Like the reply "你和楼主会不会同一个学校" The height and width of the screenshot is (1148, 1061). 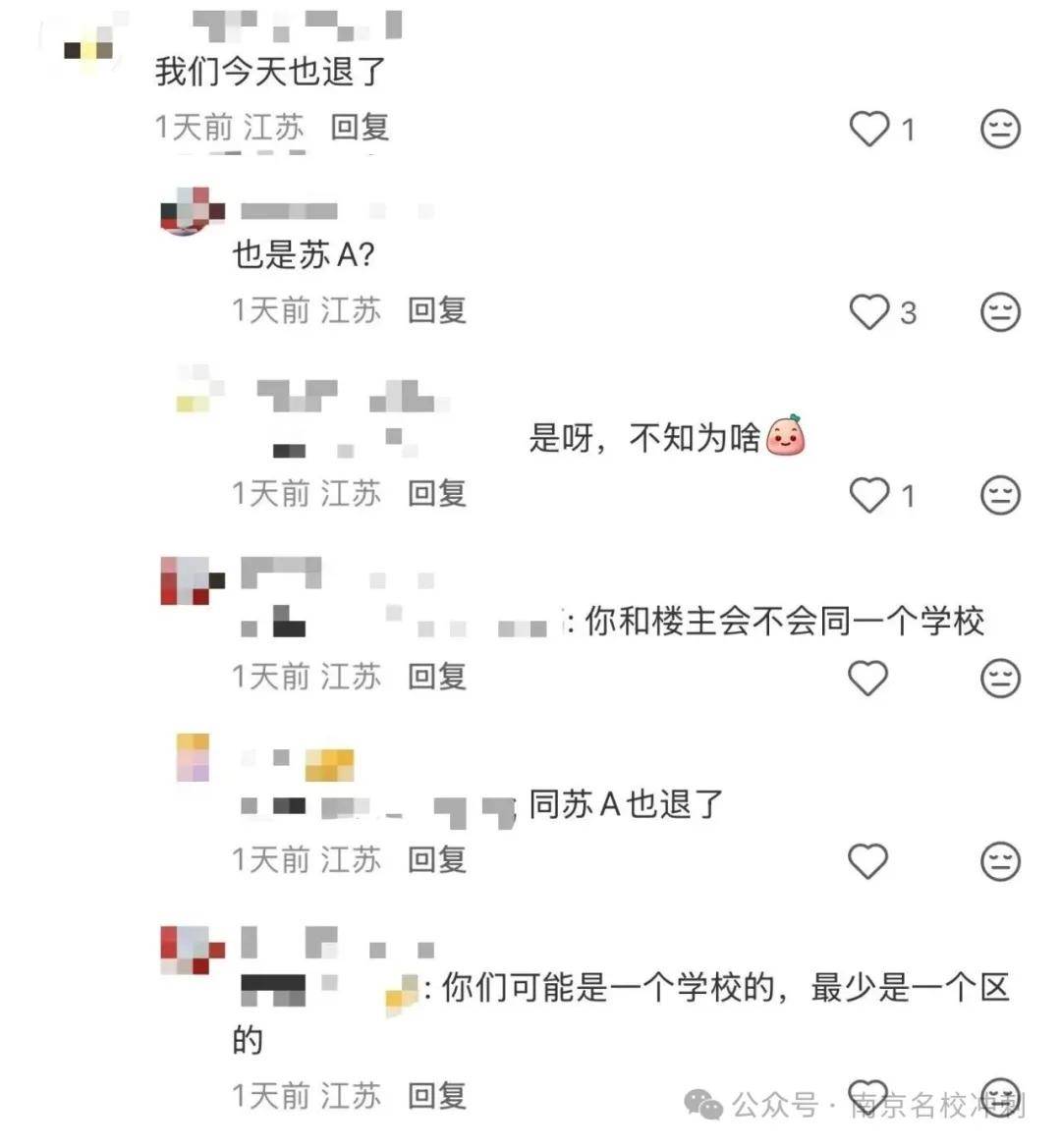[x=868, y=679]
